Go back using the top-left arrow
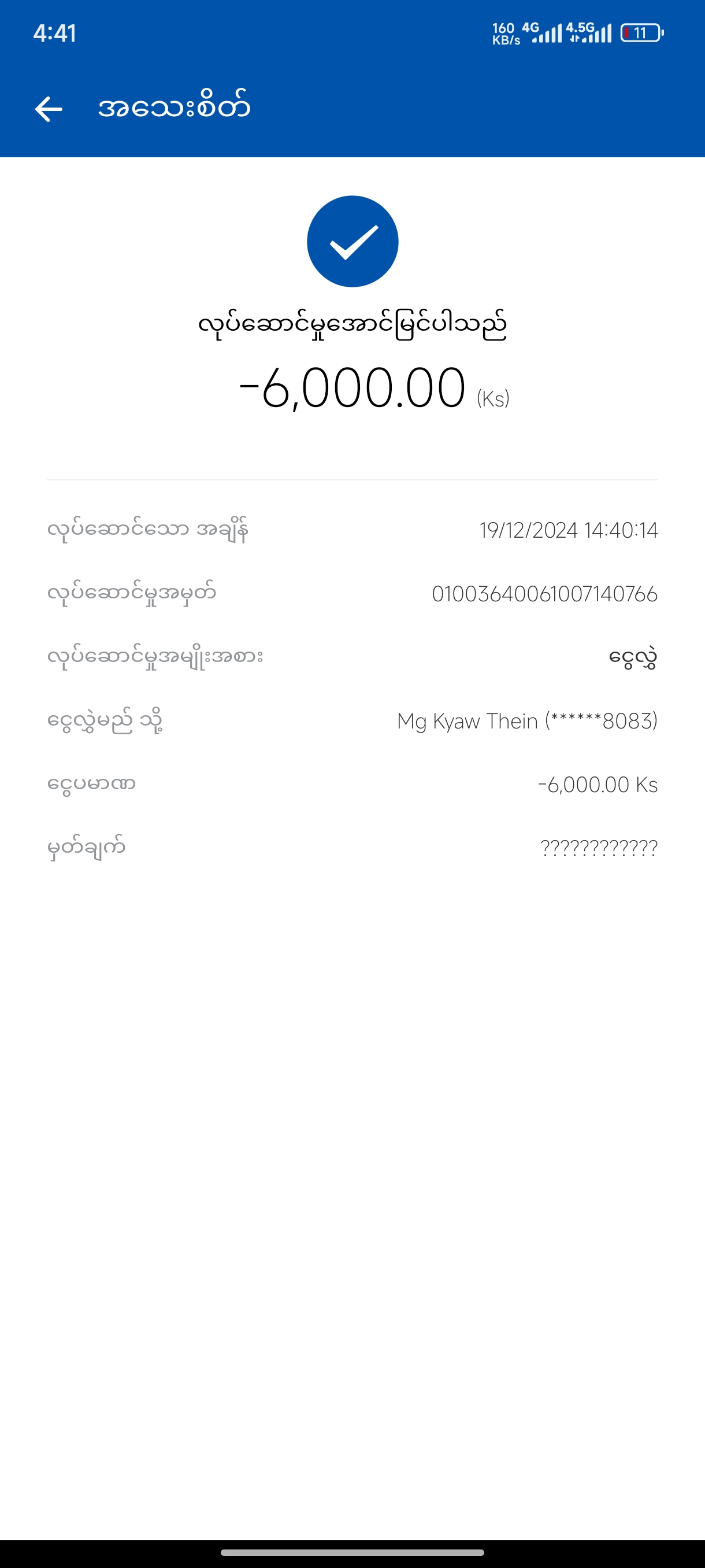The width and height of the screenshot is (705, 1568). 49,110
